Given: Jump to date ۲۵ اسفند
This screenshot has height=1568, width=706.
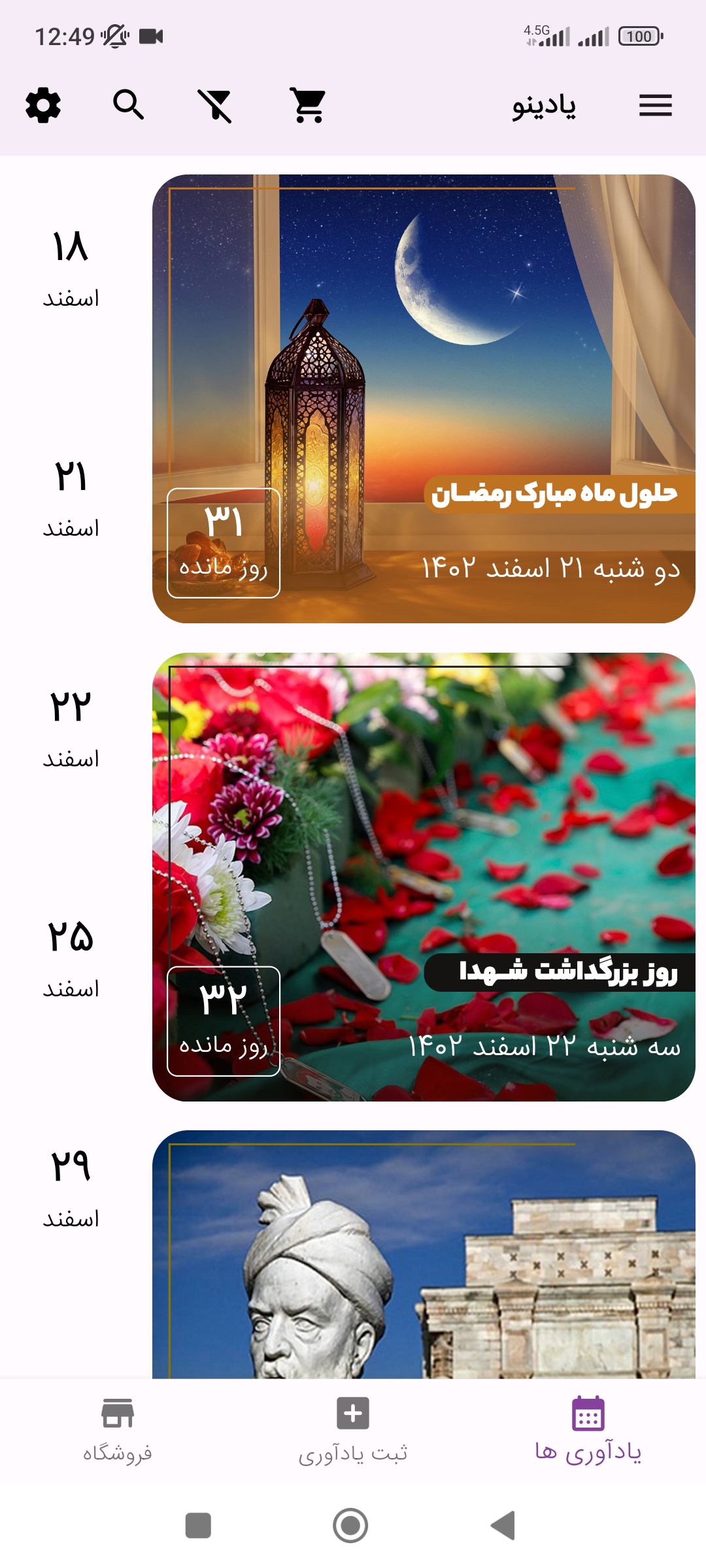Looking at the screenshot, I should pyautogui.click(x=71, y=958).
